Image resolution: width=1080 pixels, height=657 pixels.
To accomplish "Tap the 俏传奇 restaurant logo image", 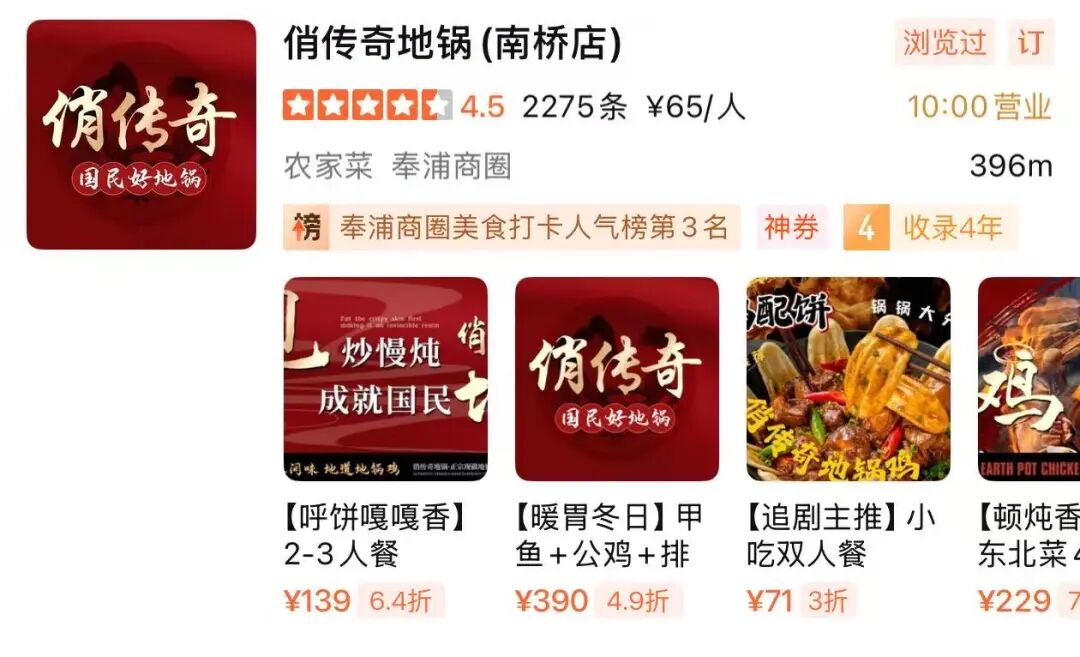I will coord(141,135).
